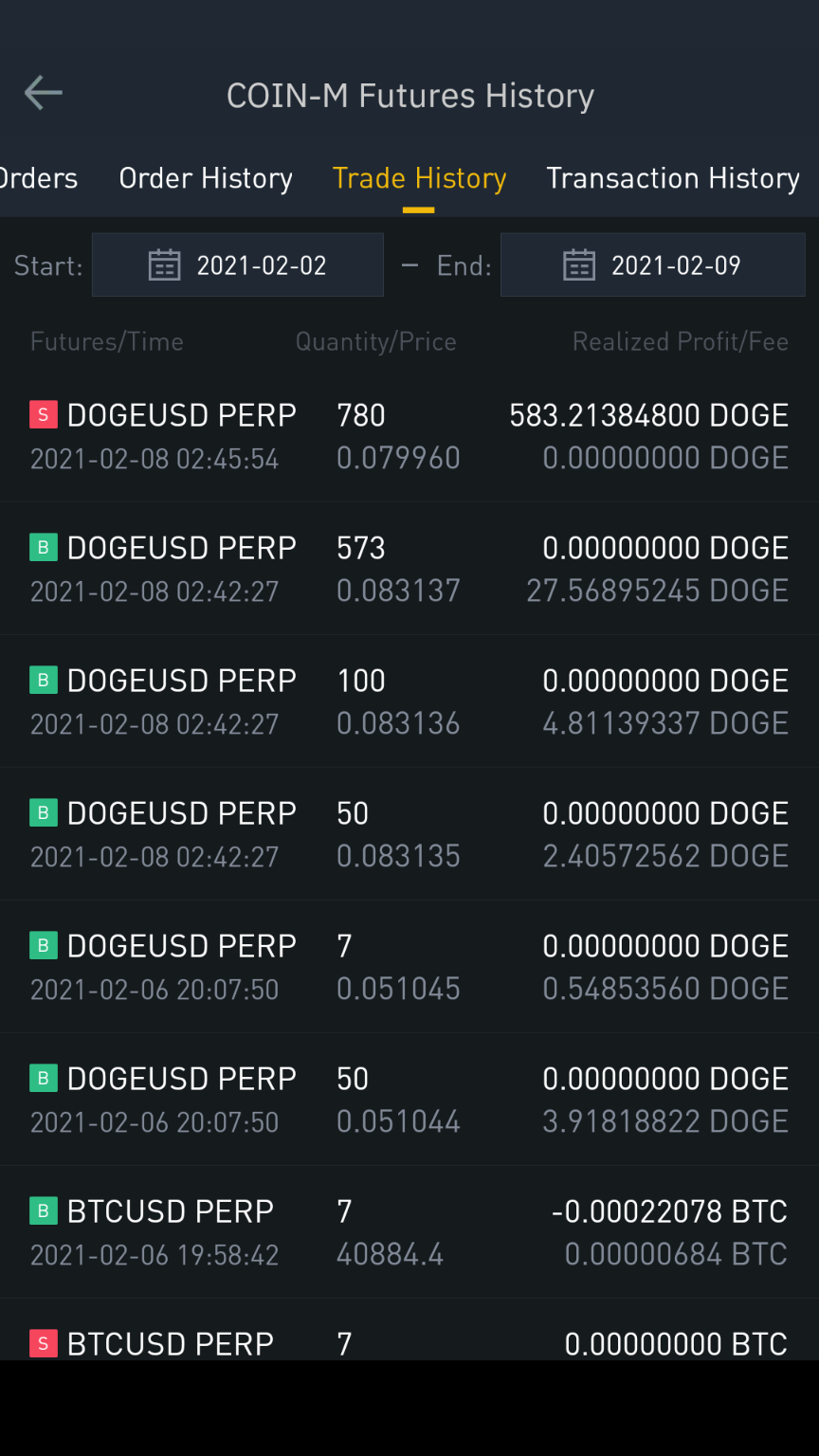The image size is (819, 1456).
Task: Change the start date 2021-02-02
Action: (238, 265)
